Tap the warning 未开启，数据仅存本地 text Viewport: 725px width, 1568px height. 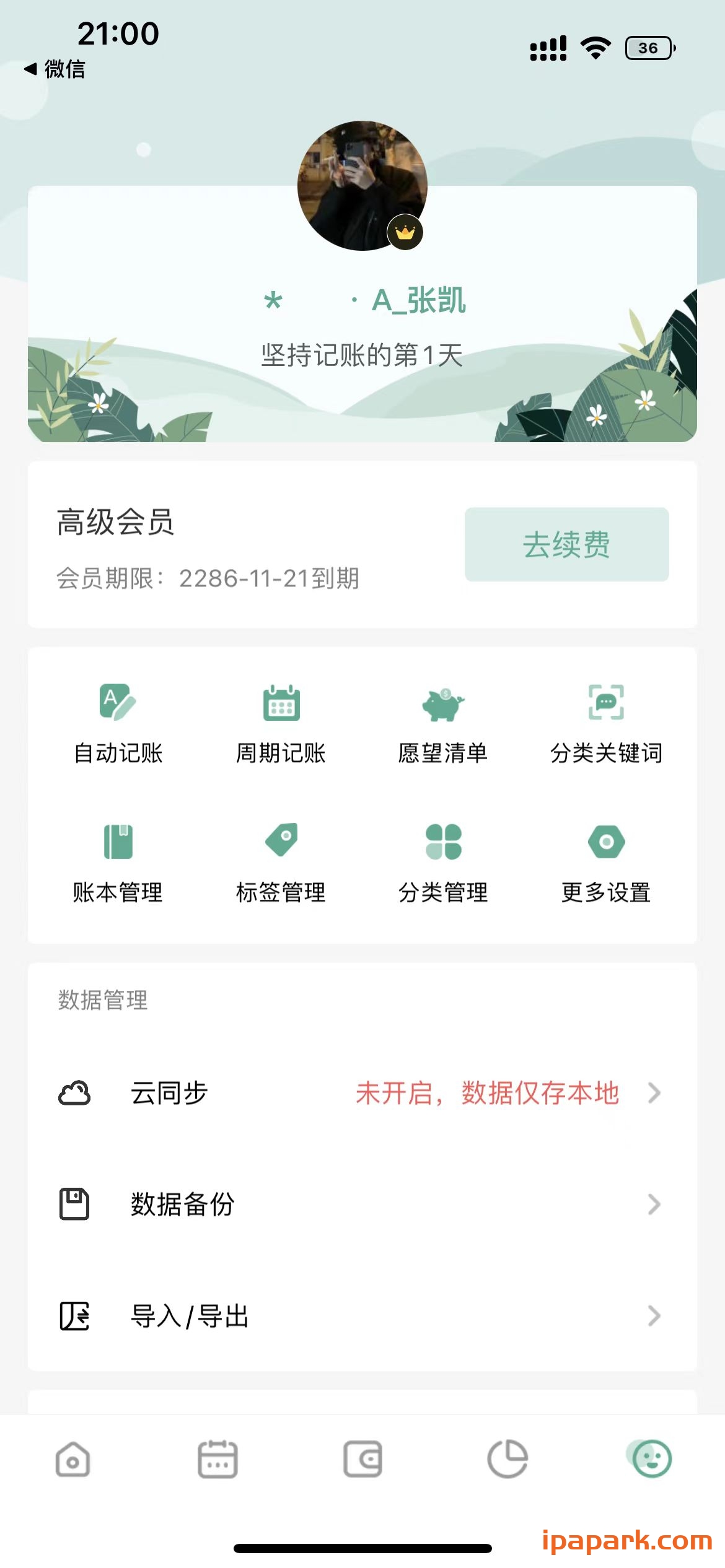[x=487, y=1091]
